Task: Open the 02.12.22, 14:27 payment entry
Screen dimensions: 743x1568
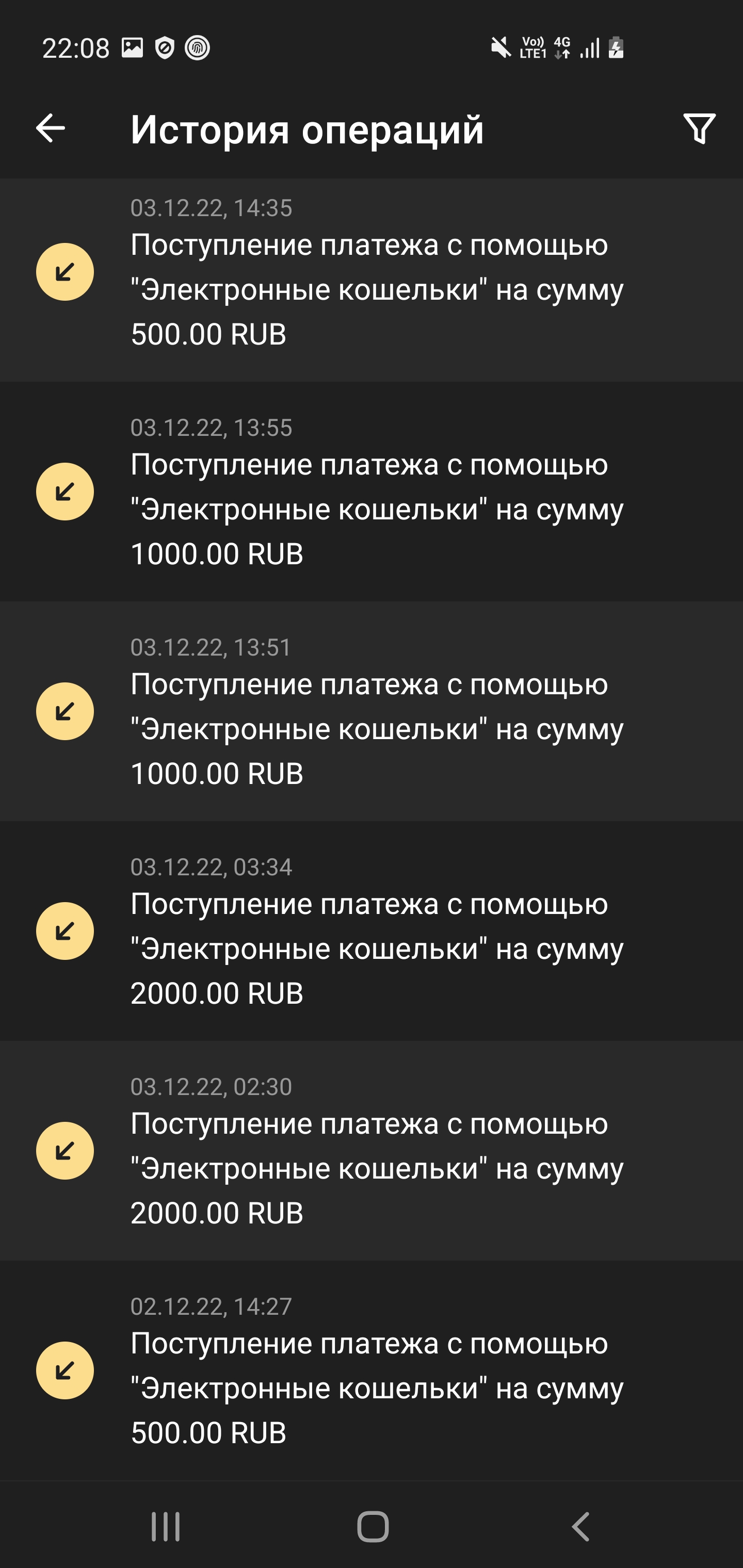Action: click(372, 1371)
